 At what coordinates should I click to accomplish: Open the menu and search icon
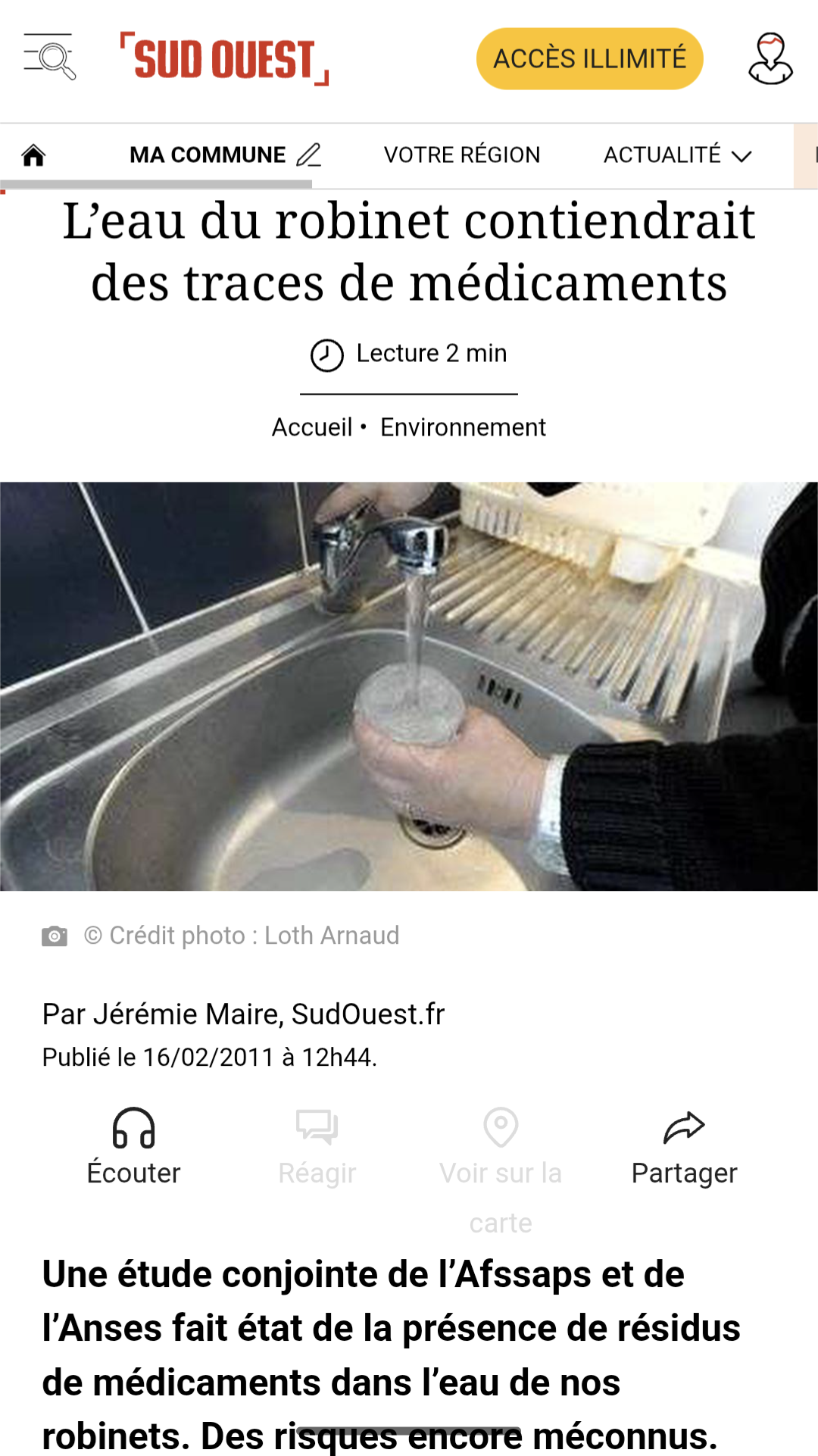pyautogui.click(x=50, y=58)
